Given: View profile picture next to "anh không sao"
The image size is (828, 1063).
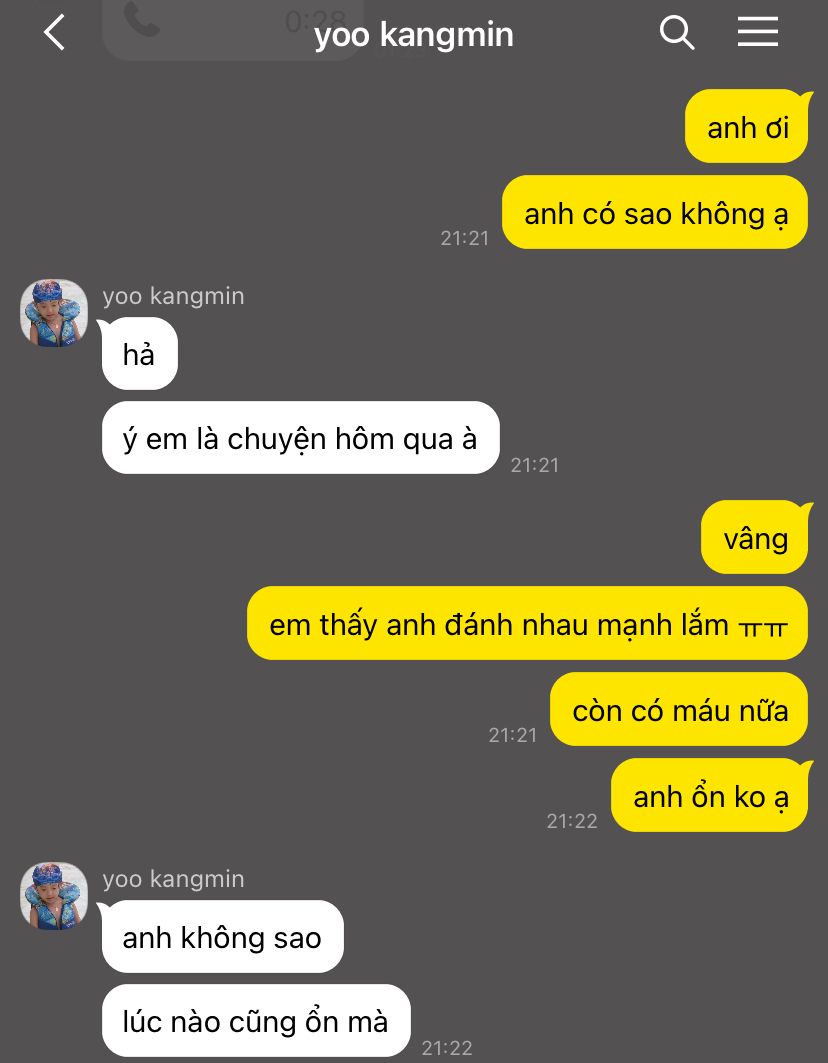Looking at the screenshot, I should coord(54,896).
